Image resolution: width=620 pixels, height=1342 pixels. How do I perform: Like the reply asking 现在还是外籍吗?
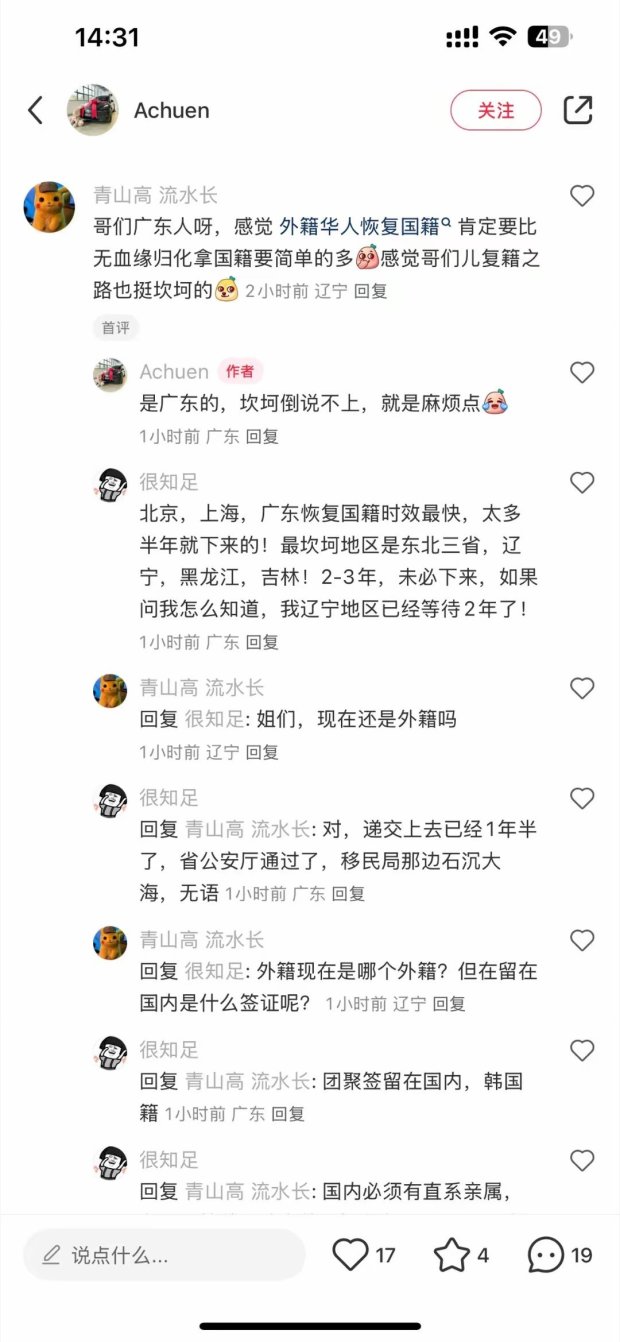tap(582, 688)
